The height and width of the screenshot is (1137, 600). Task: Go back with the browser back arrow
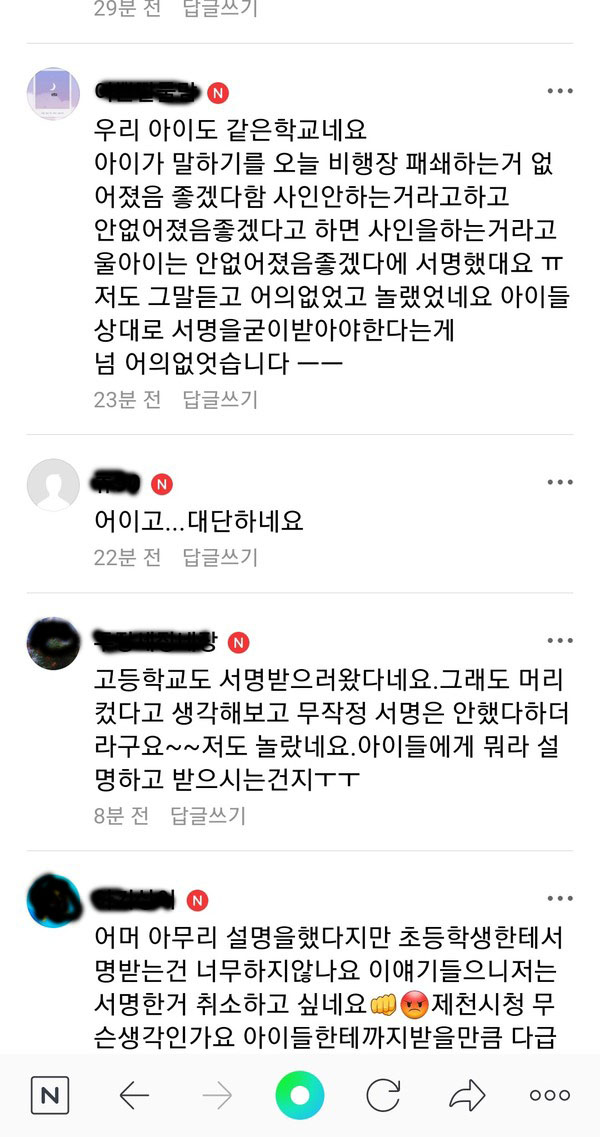click(x=134, y=1096)
